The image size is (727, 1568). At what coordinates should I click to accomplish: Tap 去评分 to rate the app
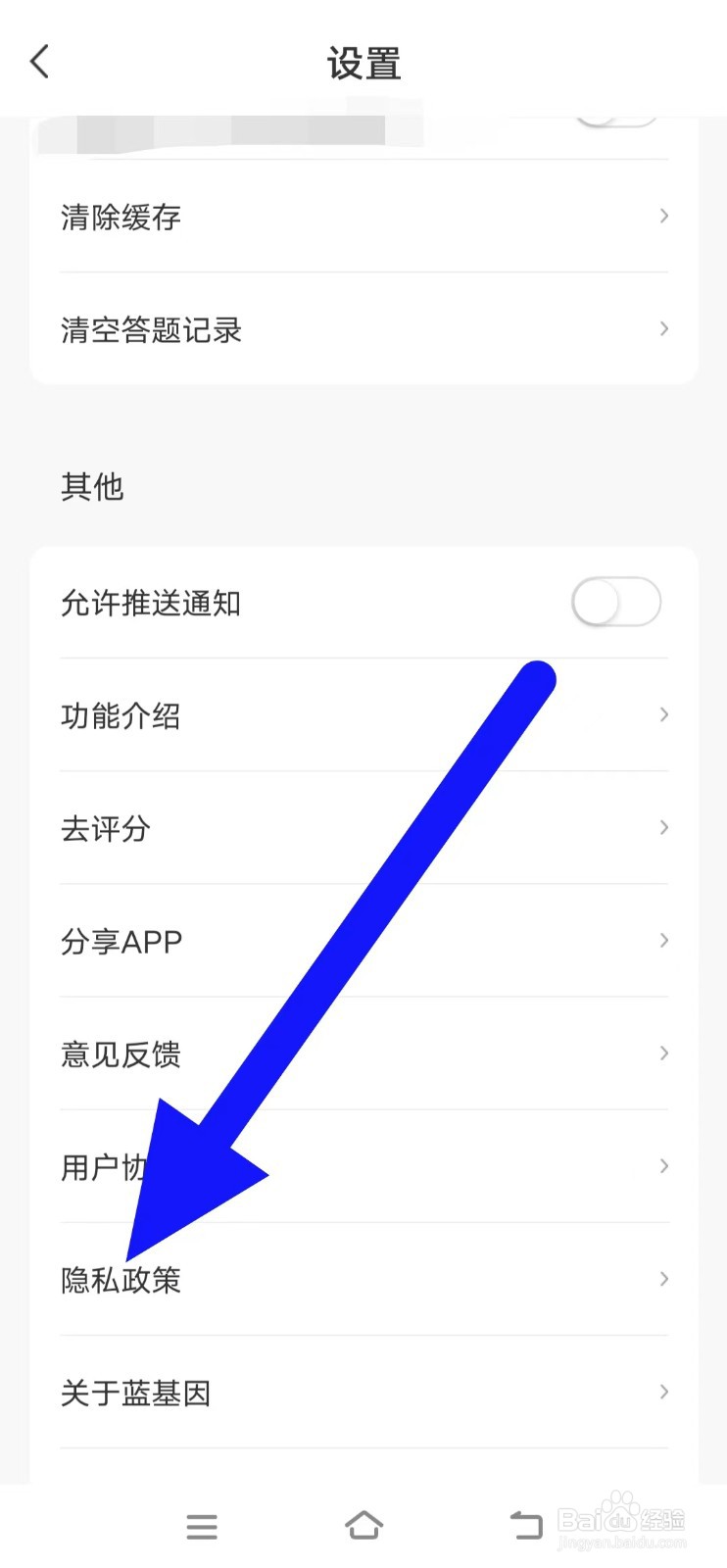coord(363,828)
